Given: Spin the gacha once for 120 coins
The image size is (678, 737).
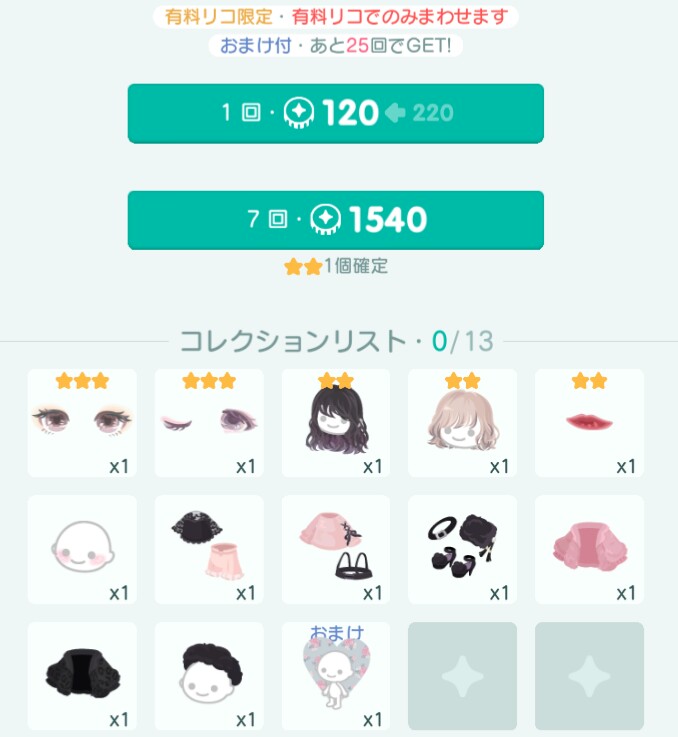Looking at the screenshot, I should tap(335, 113).
